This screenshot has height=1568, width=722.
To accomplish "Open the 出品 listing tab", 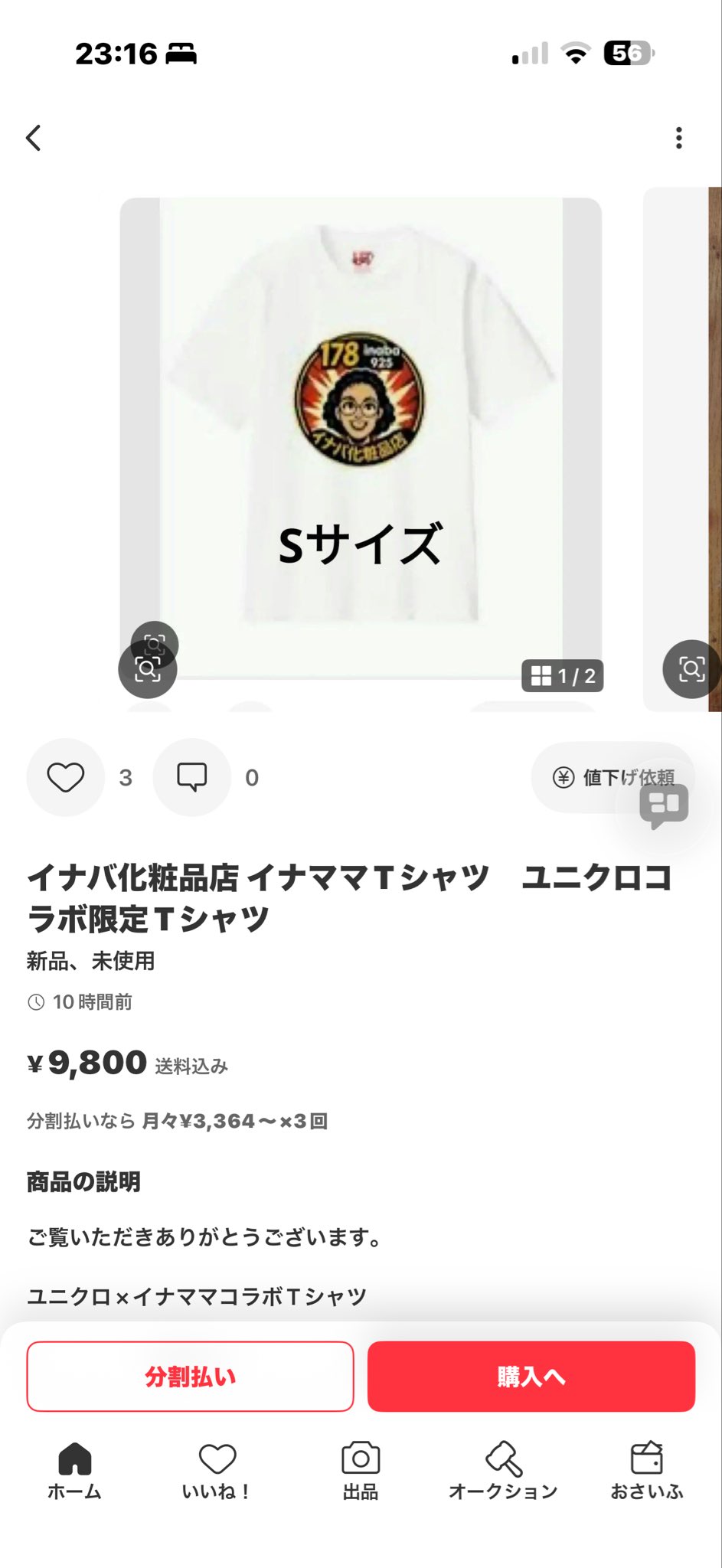I will 361,1469.
